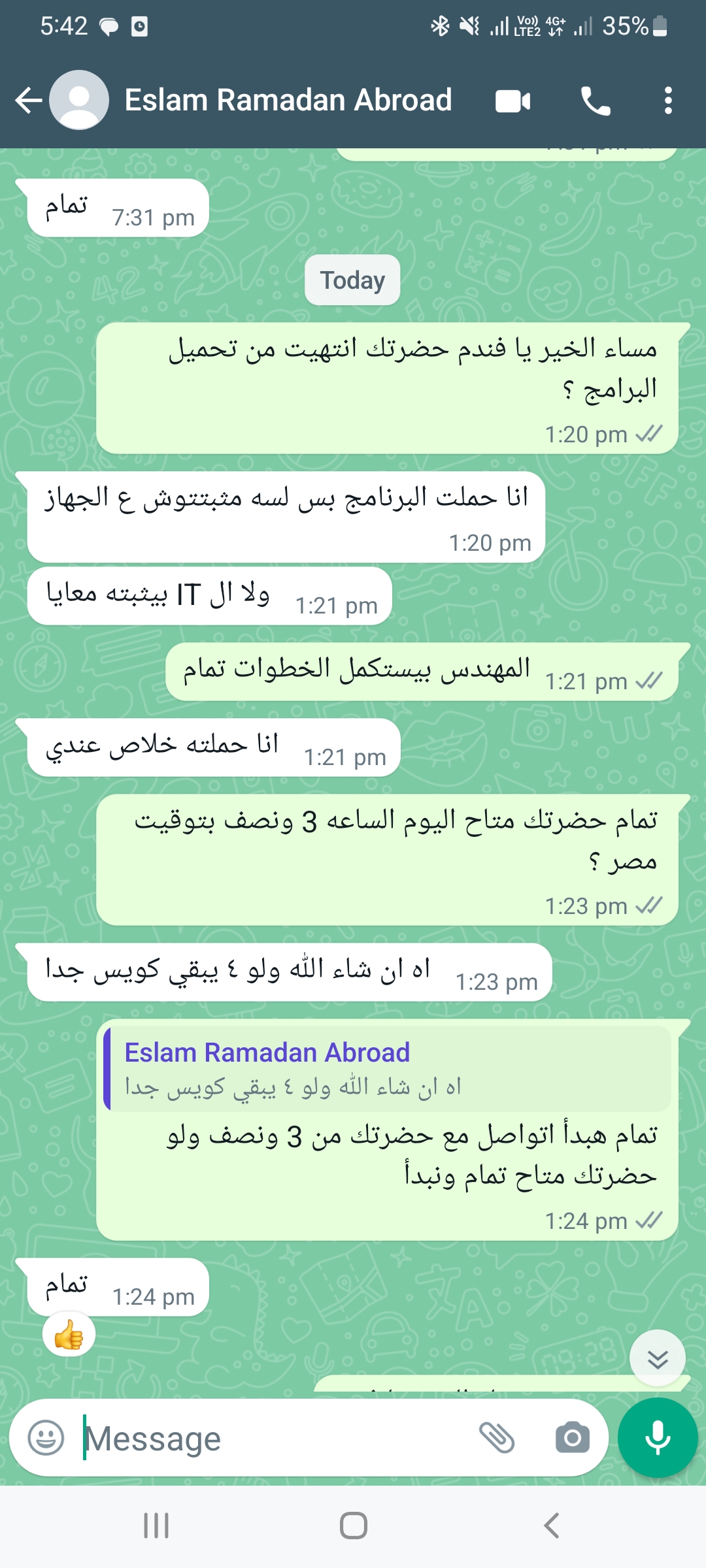
Task: View the thumbs-up reaction details
Action: [69, 1334]
